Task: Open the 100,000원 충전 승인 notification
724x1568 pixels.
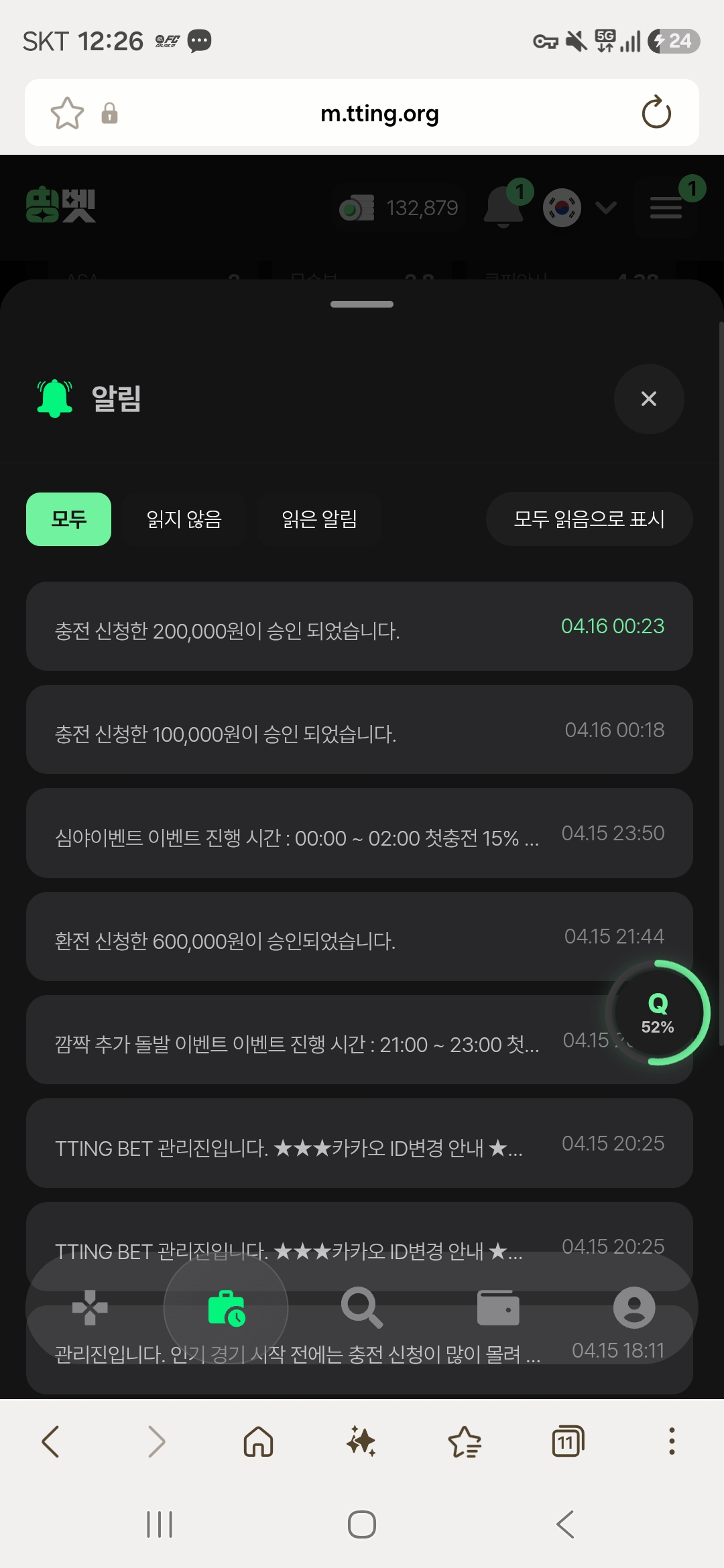Action: tap(359, 730)
